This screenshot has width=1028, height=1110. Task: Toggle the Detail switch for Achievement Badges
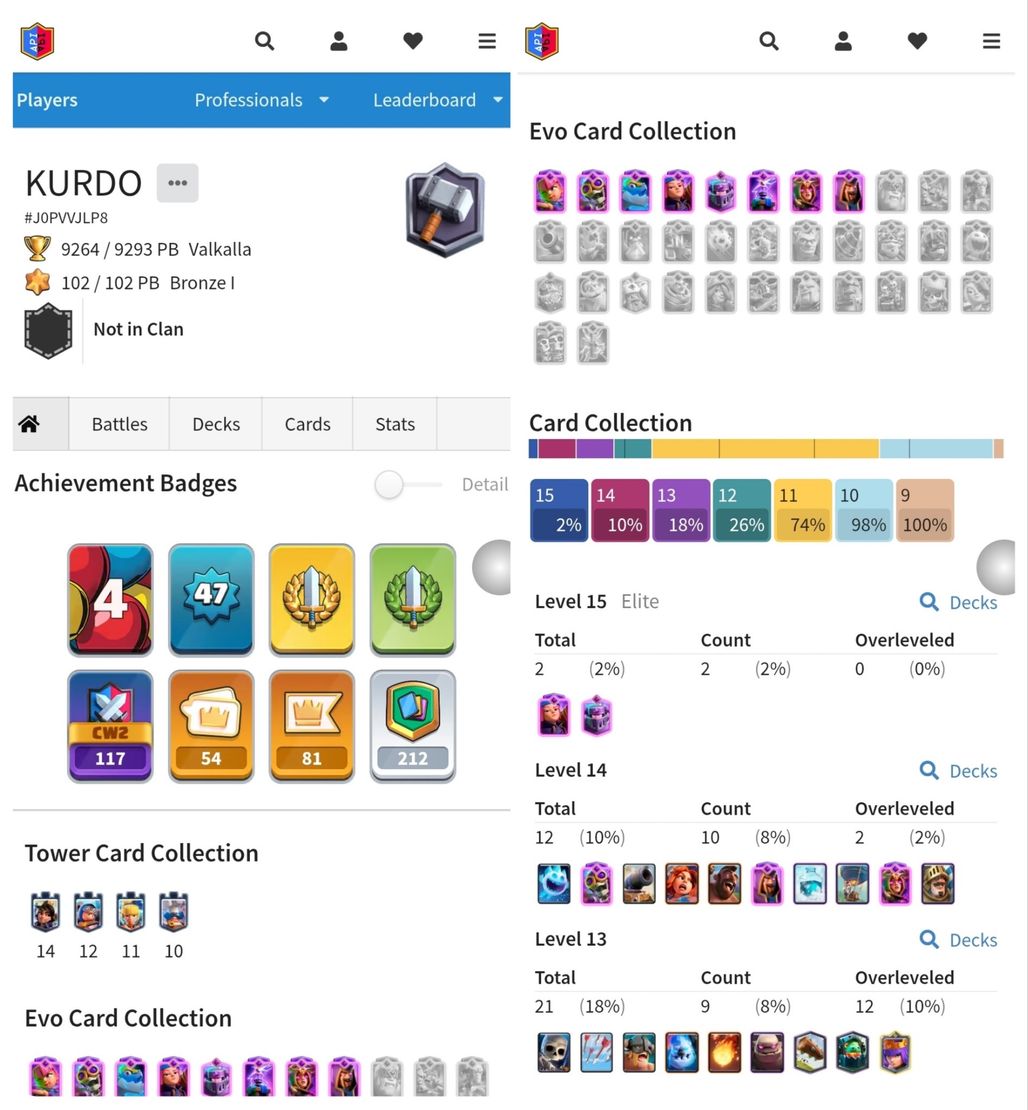pyautogui.click(x=405, y=485)
